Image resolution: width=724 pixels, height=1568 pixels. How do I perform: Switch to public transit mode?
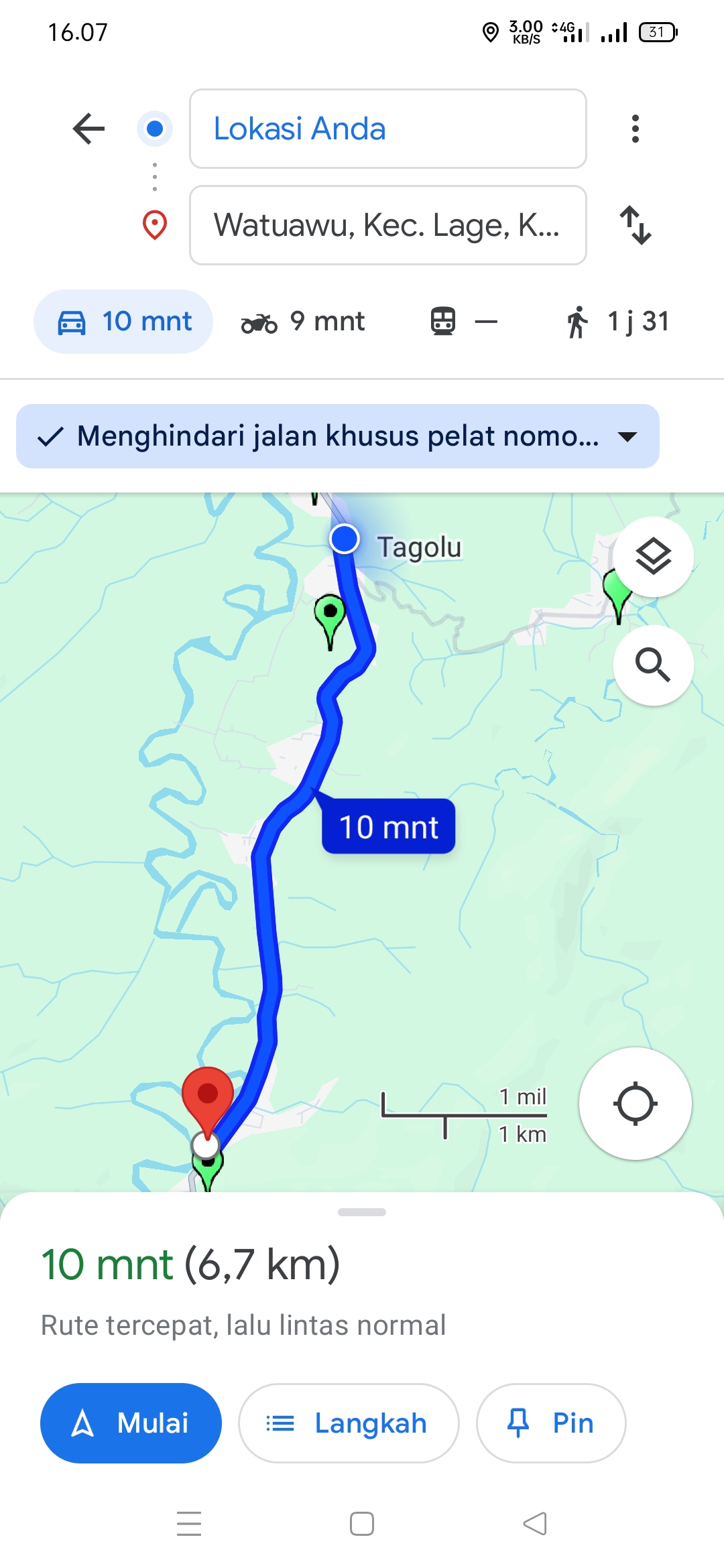(x=464, y=322)
